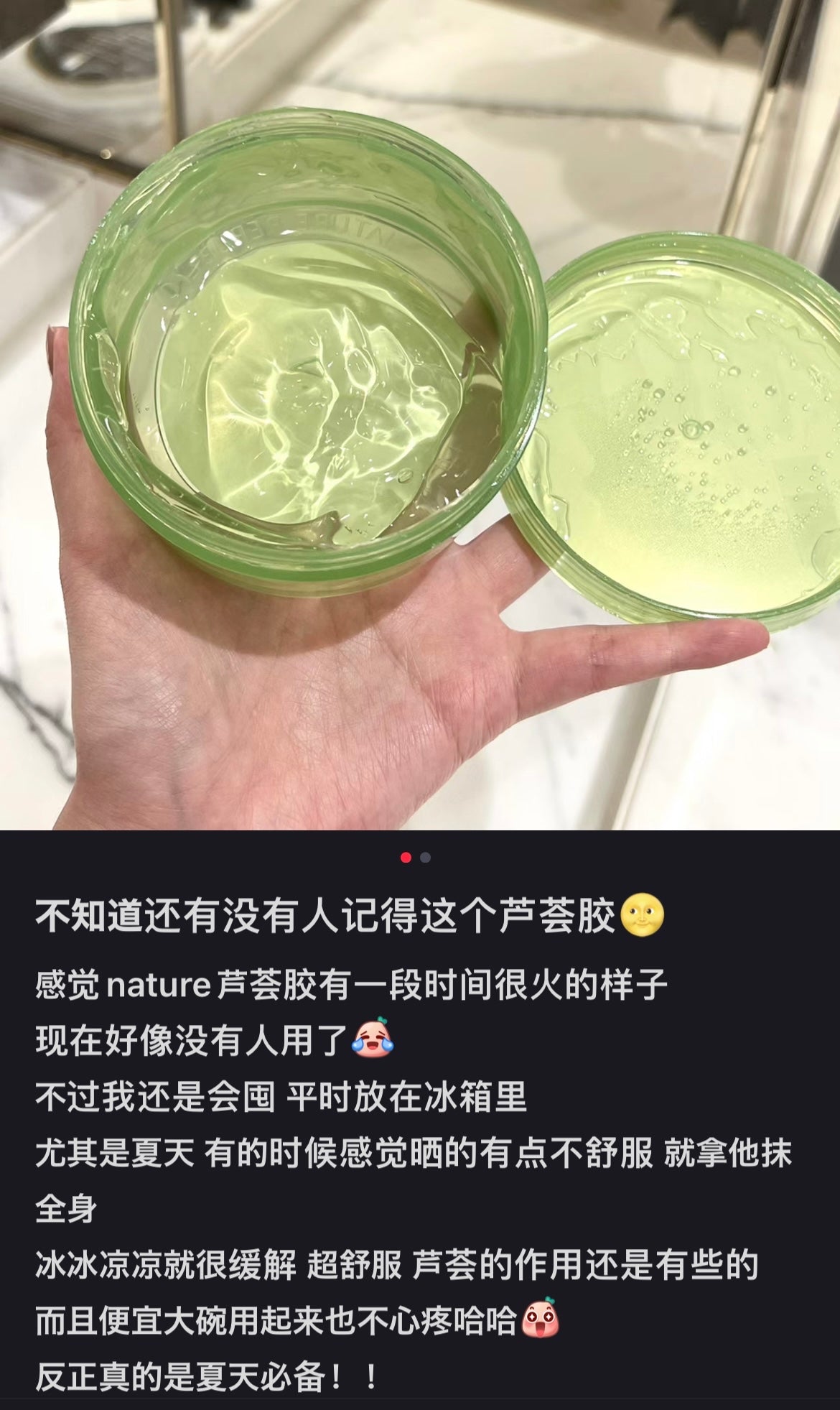Jump to the second image indicator dot
This screenshot has height=1410, width=840.
(426, 858)
